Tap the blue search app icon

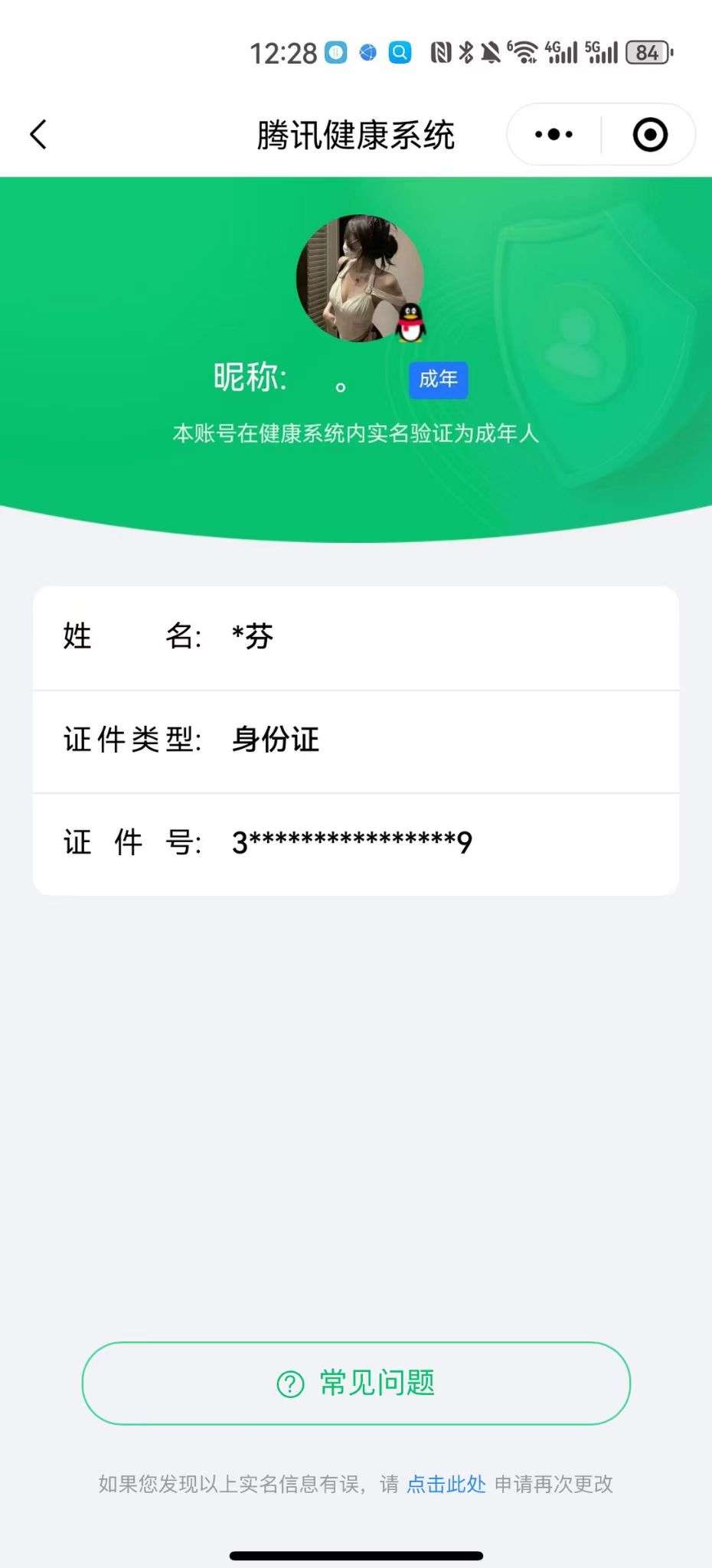tap(399, 53)
